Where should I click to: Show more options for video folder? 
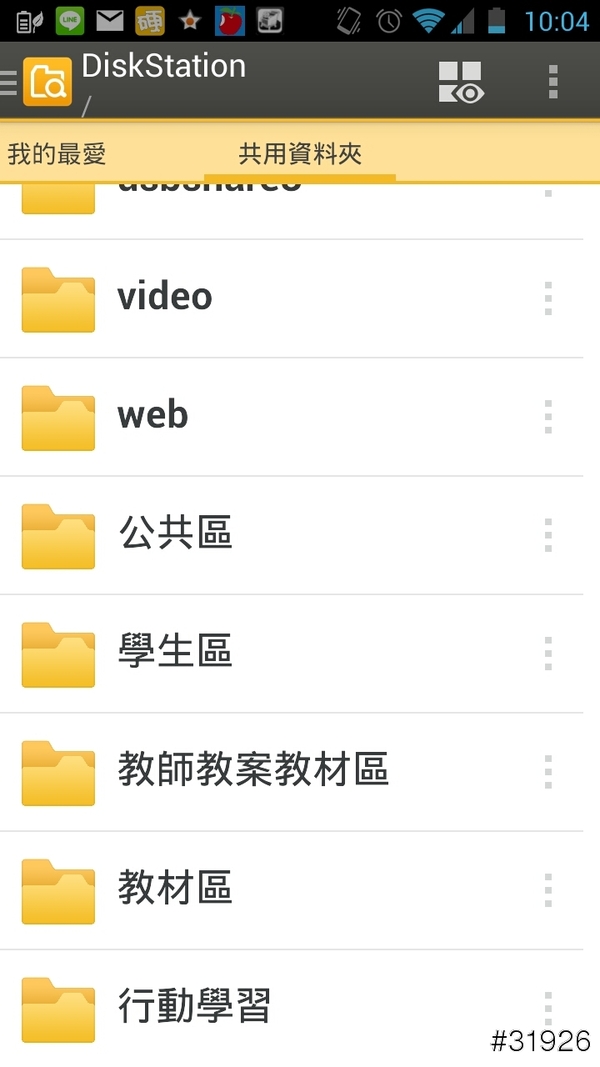(548, 298)
